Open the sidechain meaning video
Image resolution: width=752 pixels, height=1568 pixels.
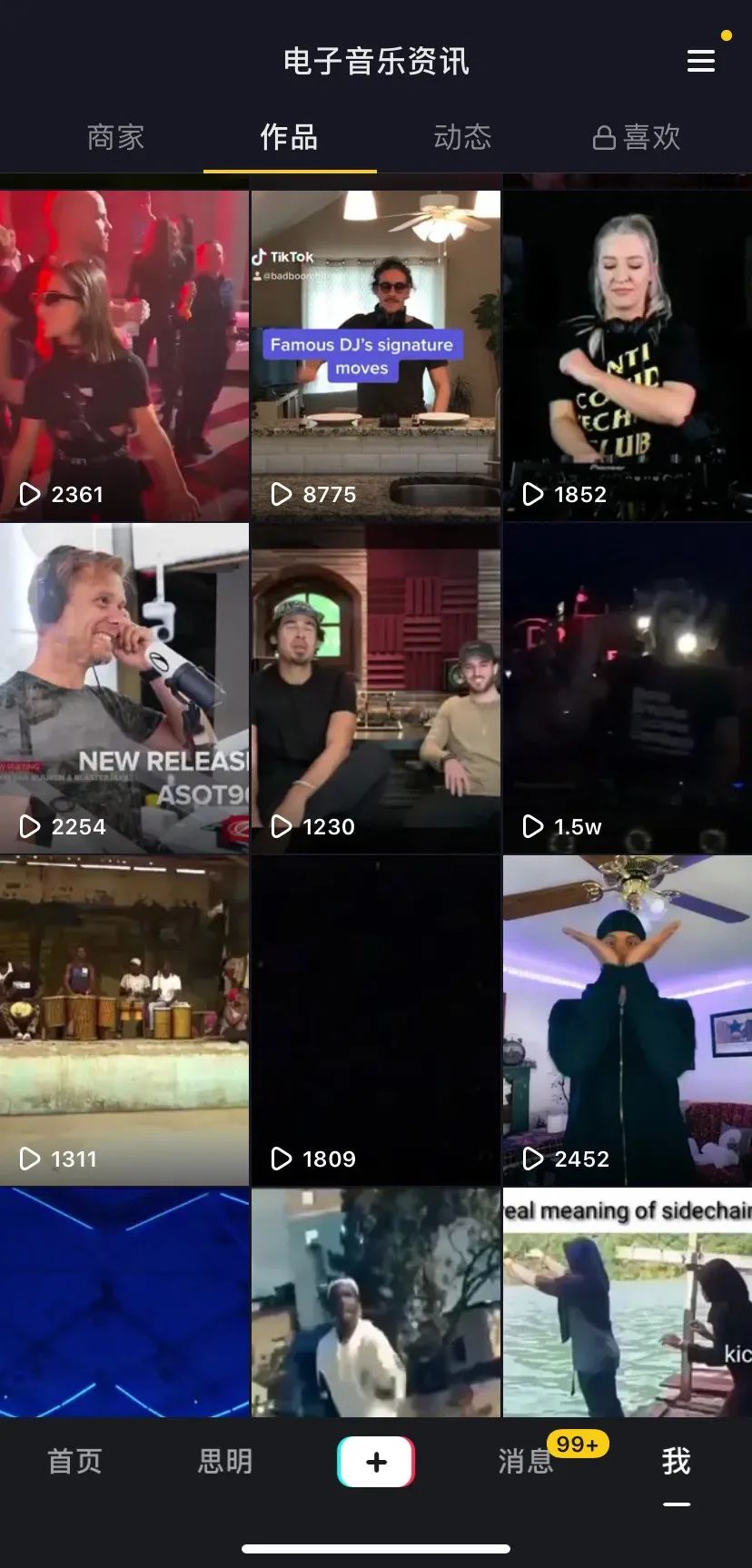(627, 1303)
